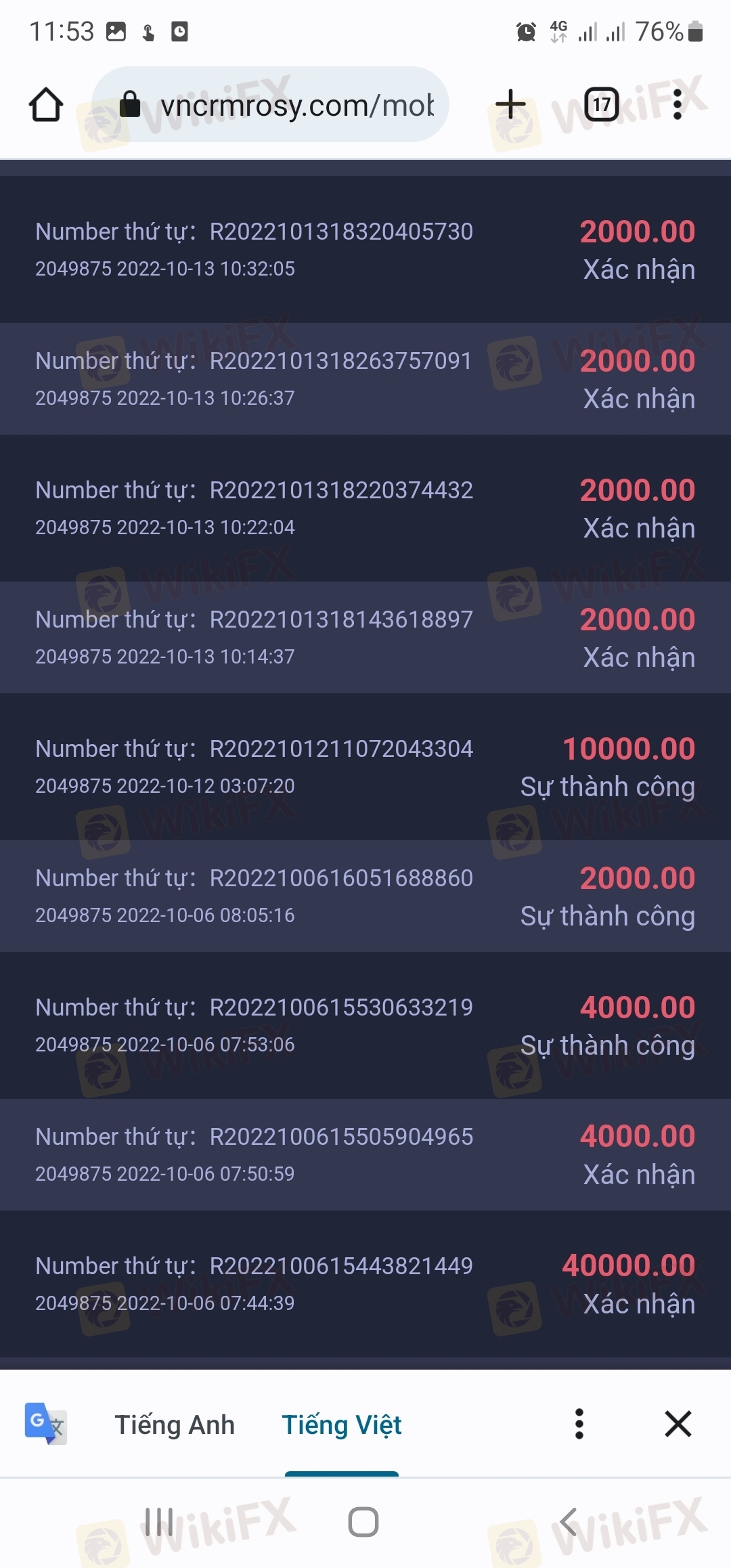Open the Chrome overflow menu
Viewport: 731px width, 1568px height.
click(677, 104)
